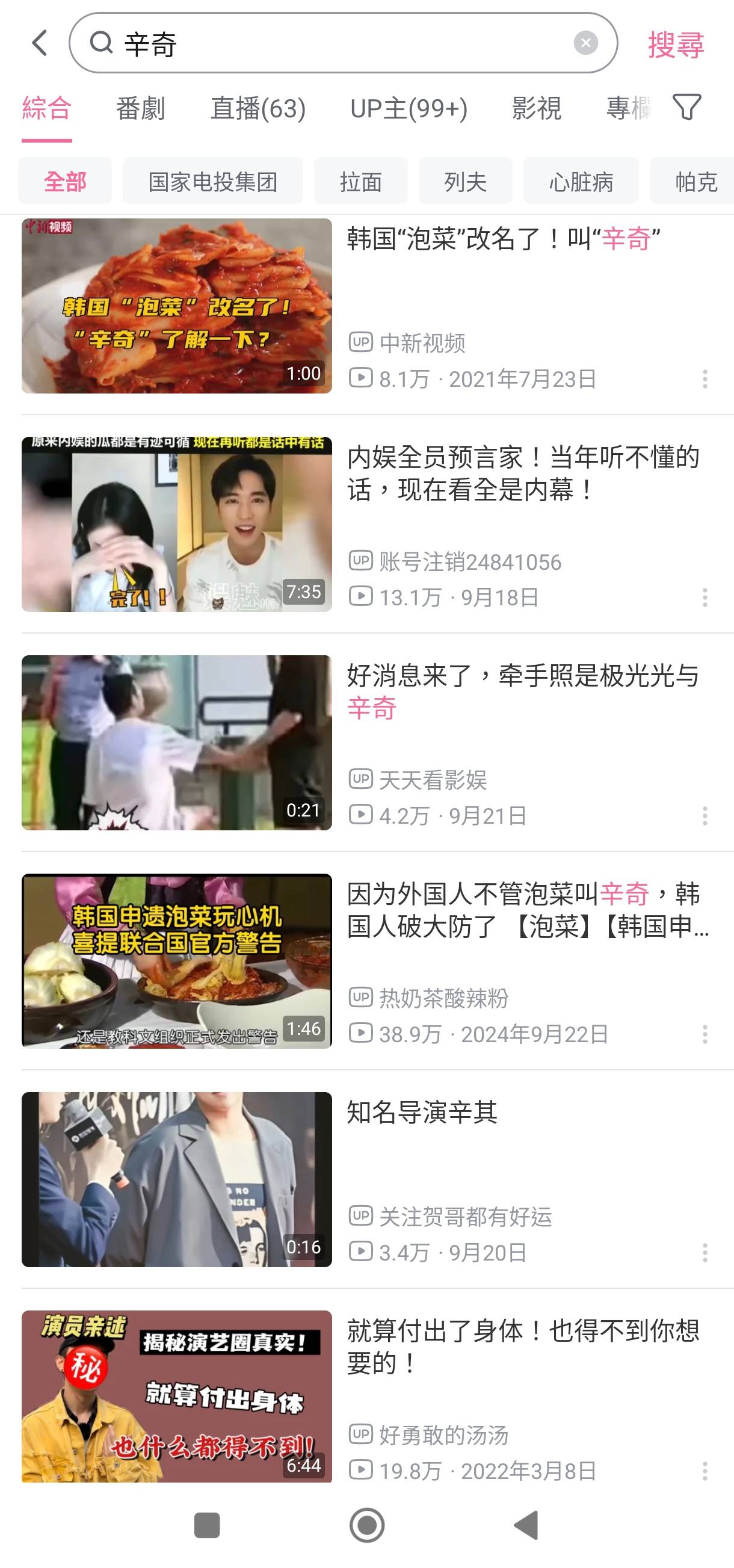Select the 国家电投集团 chip

[x=212, y=181]
